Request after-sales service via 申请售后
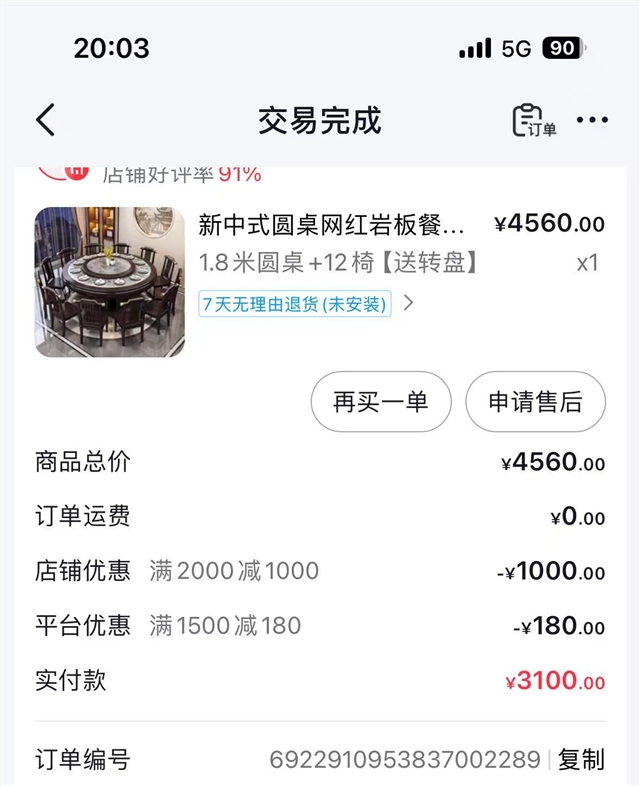 coord(535,402)
